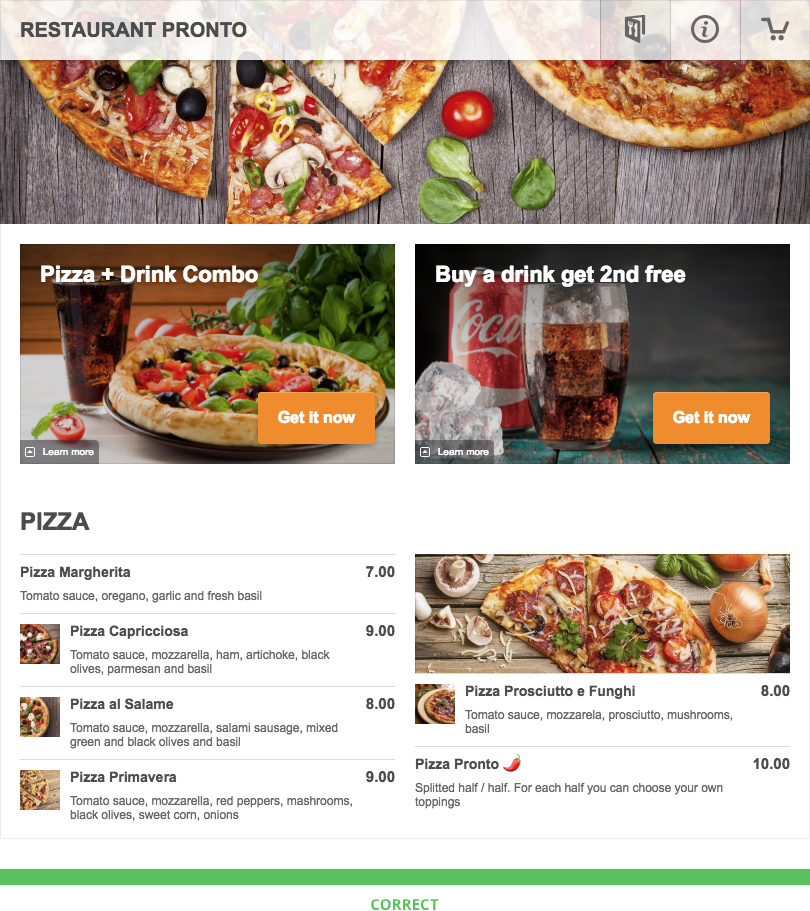Select Pizza Margherita

tap(207, 583)
